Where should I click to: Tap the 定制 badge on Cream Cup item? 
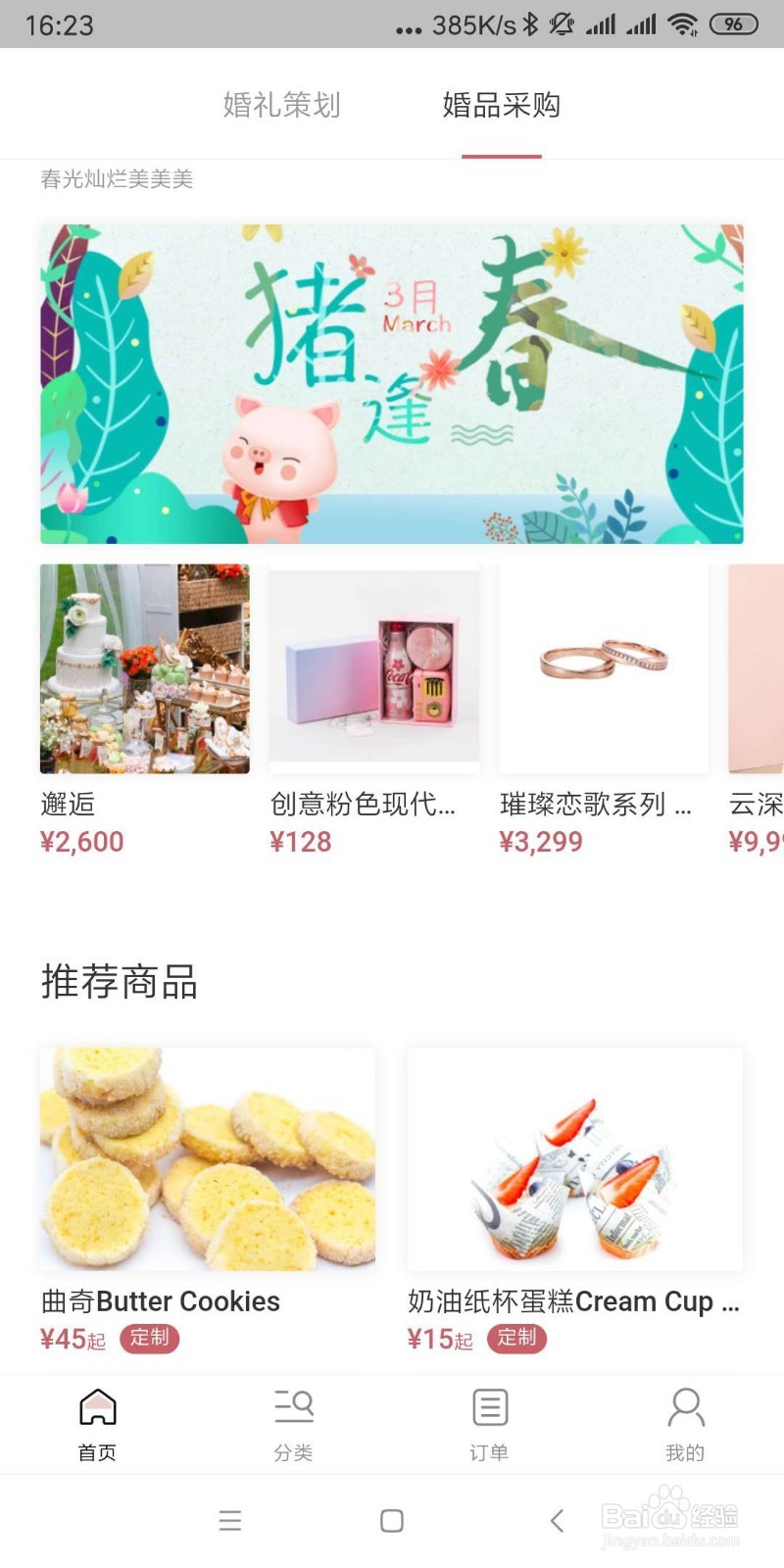coord(516,1339)
